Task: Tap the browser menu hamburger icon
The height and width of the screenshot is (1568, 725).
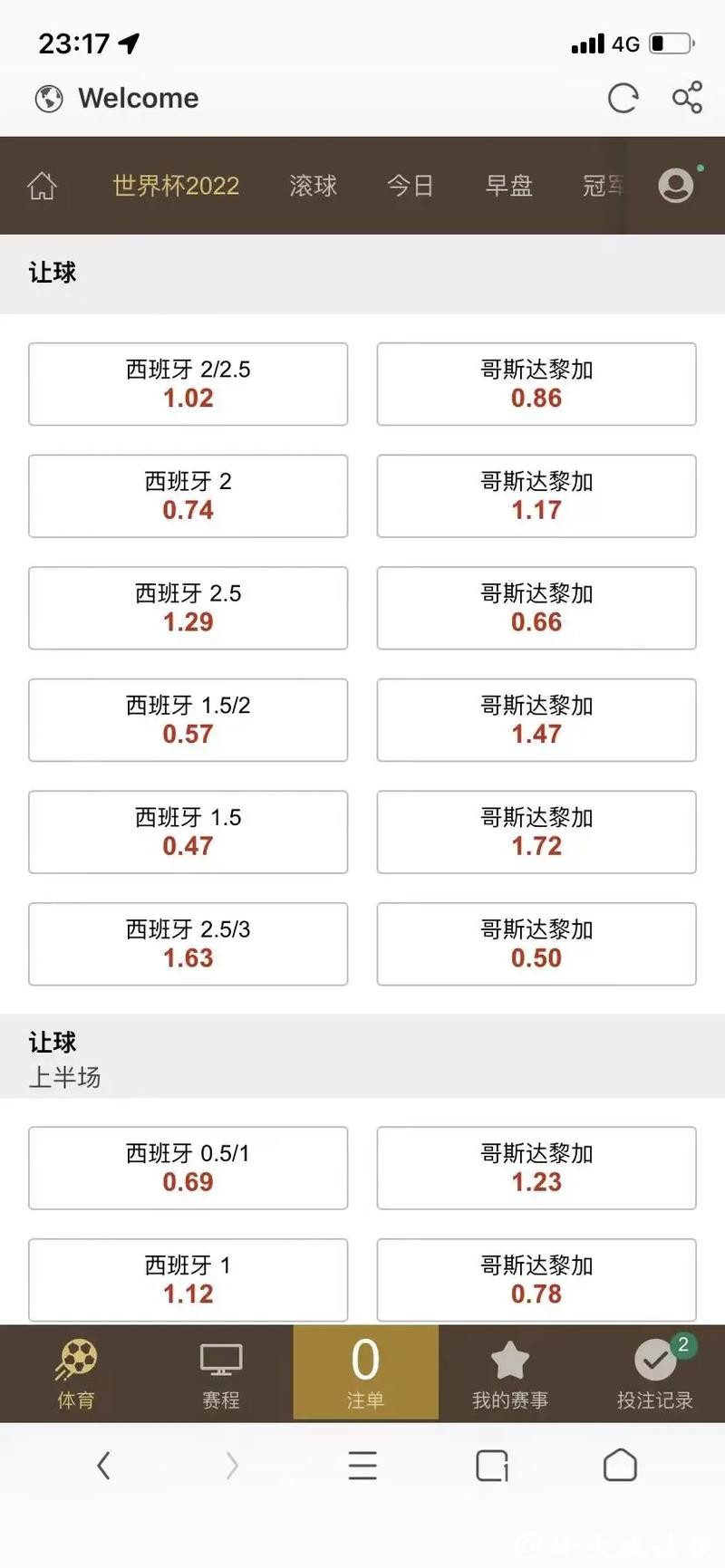Action: point(362,1465)
